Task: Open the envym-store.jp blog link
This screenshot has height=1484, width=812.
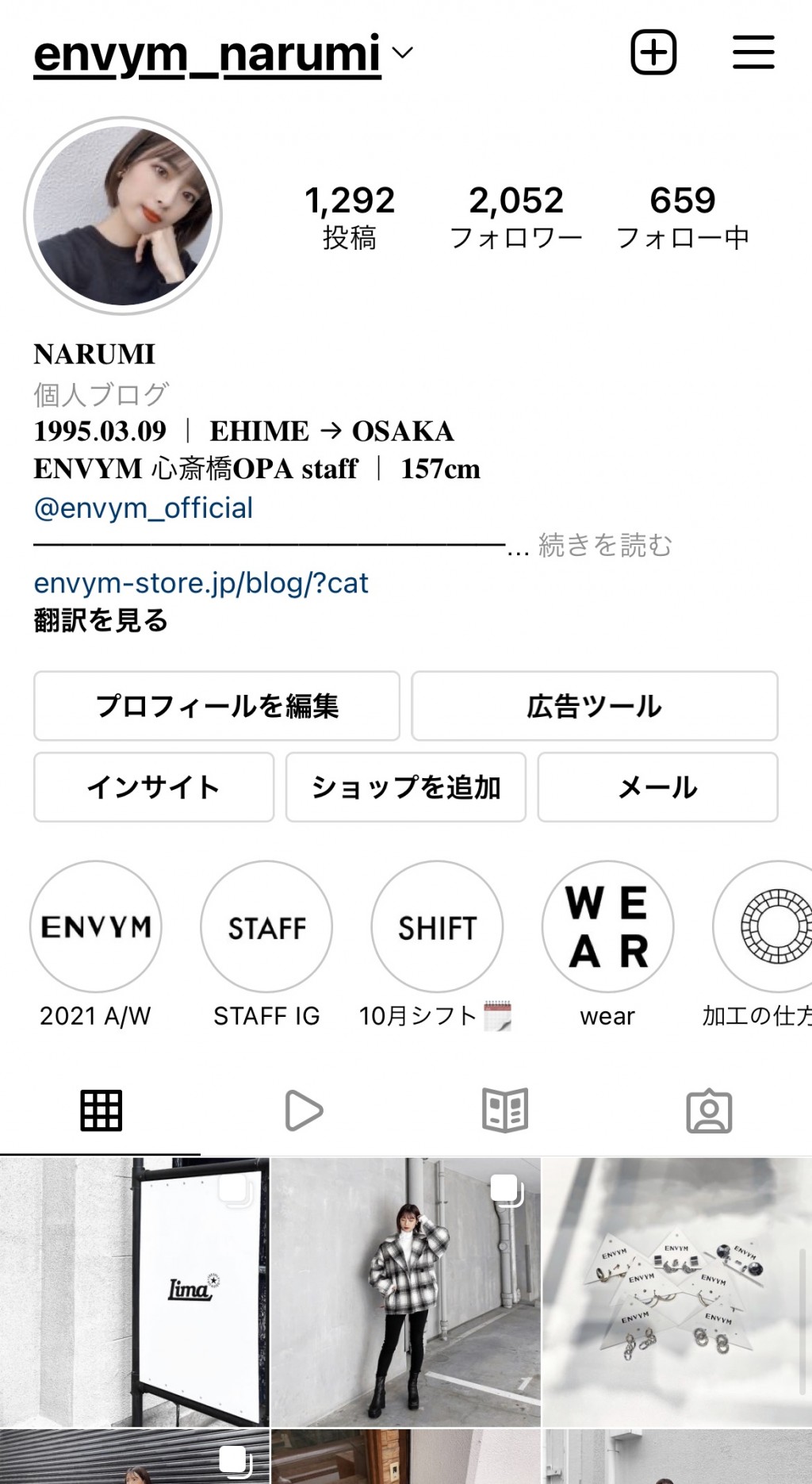Action: point(201,583)
